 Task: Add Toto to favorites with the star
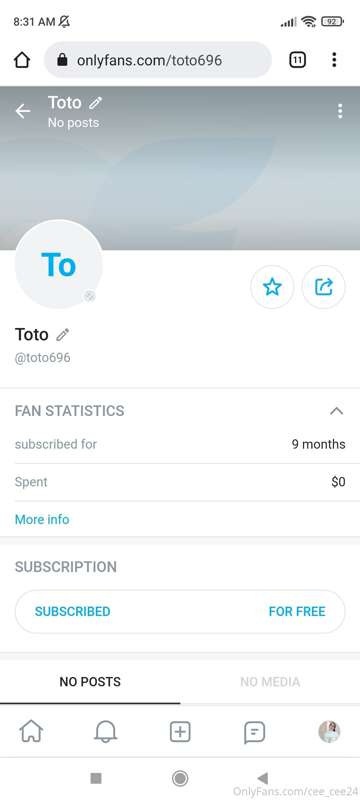[272, 287]
